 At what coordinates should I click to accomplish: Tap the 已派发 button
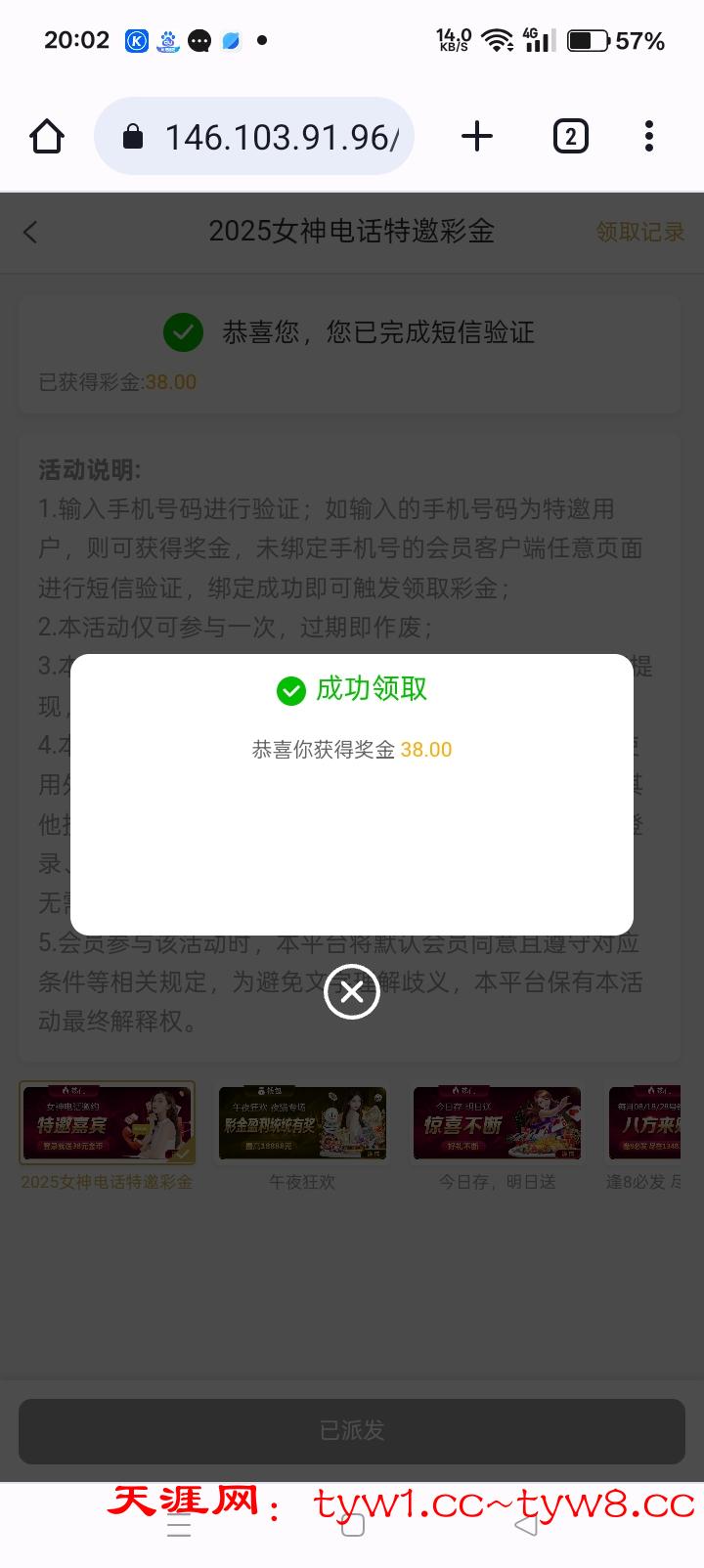coord(352,1430)
